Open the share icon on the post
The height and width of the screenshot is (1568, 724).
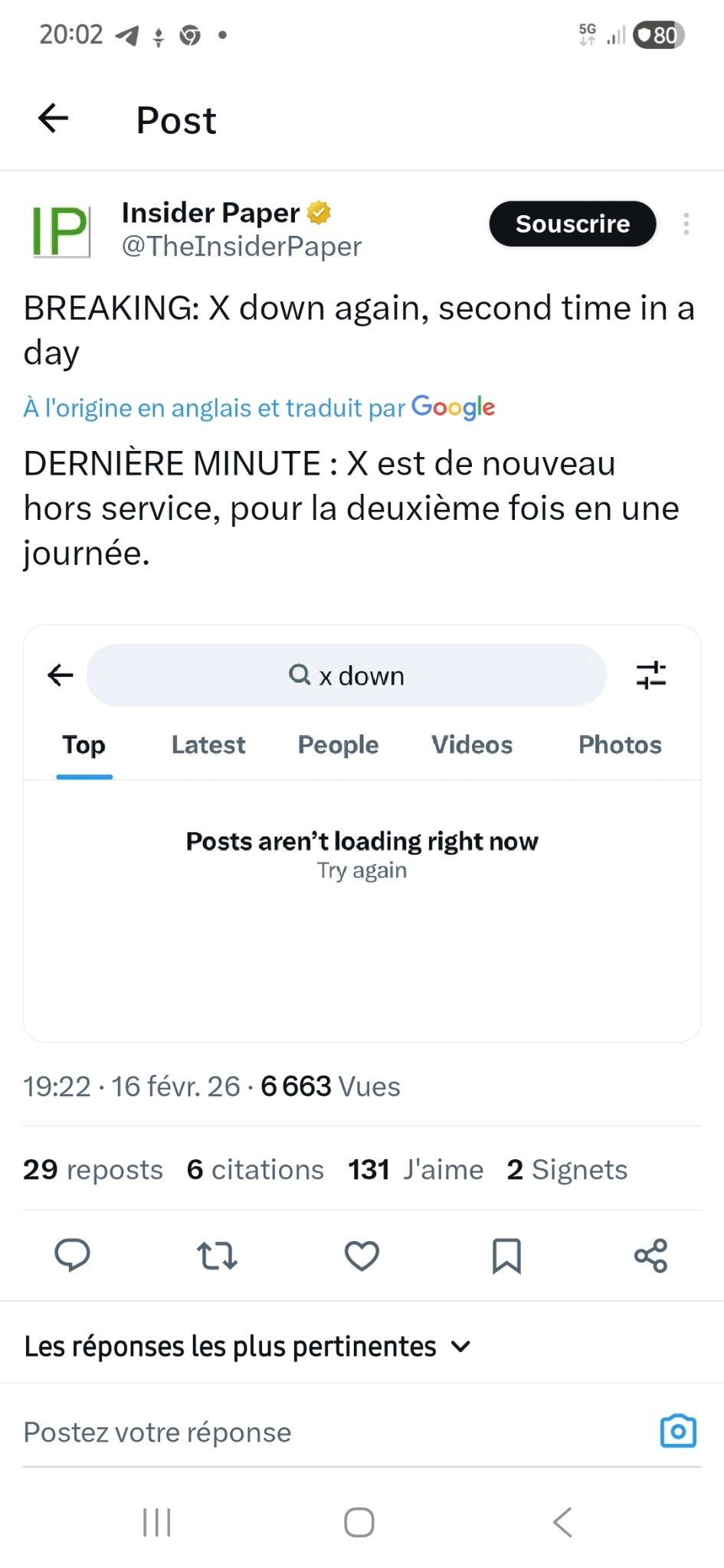coord(650,1256)
